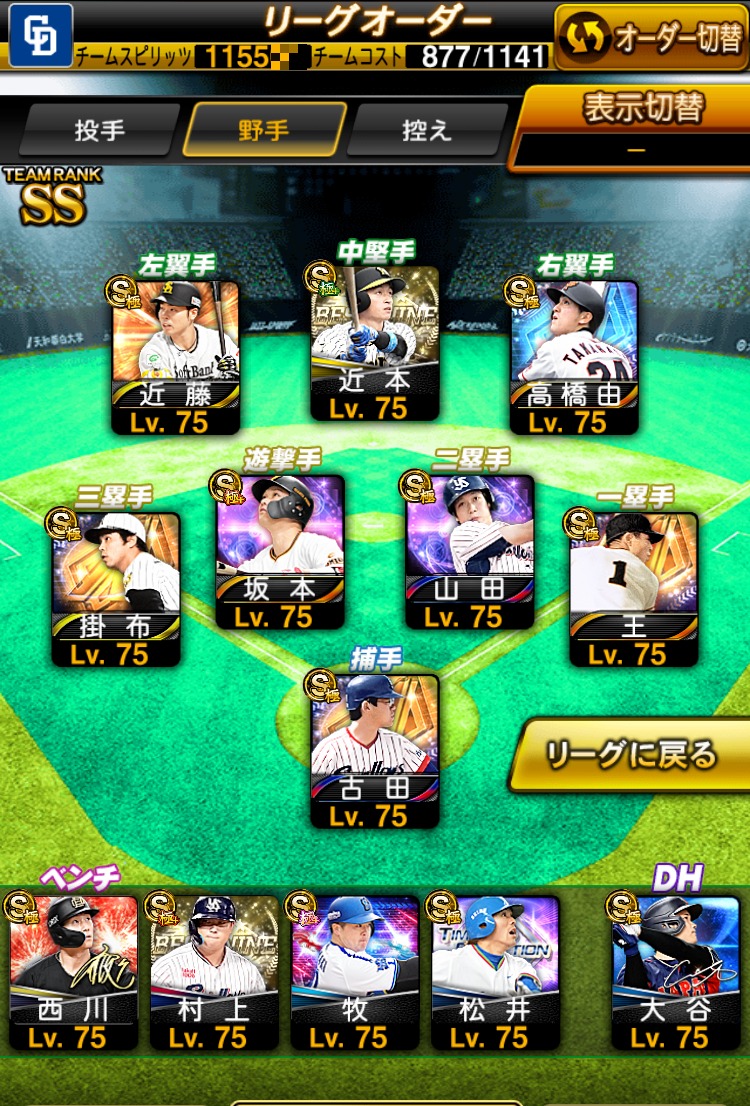
Task: Select the 野手 tab
Action: (264, 130)
